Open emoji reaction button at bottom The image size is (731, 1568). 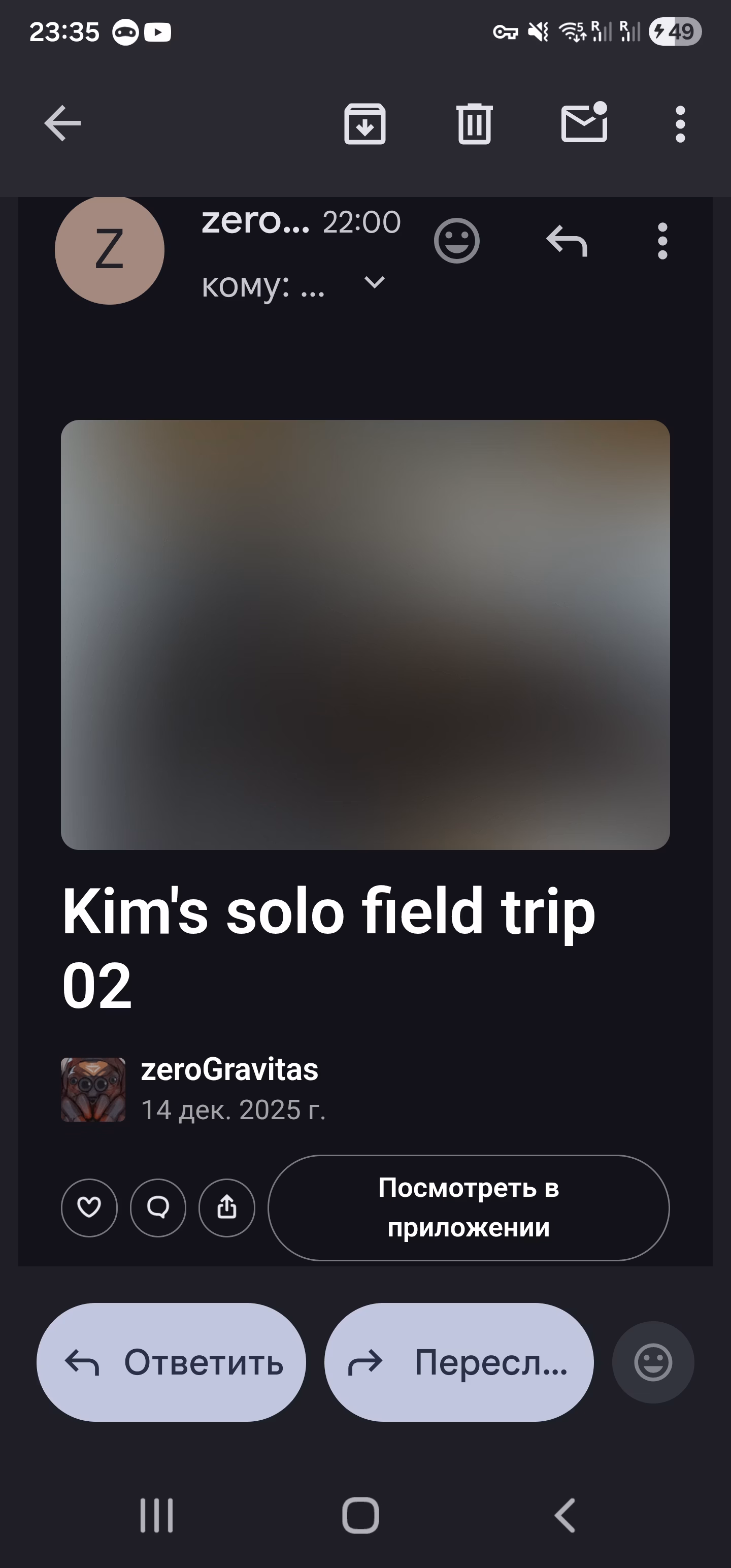(x=652, y=1362)
